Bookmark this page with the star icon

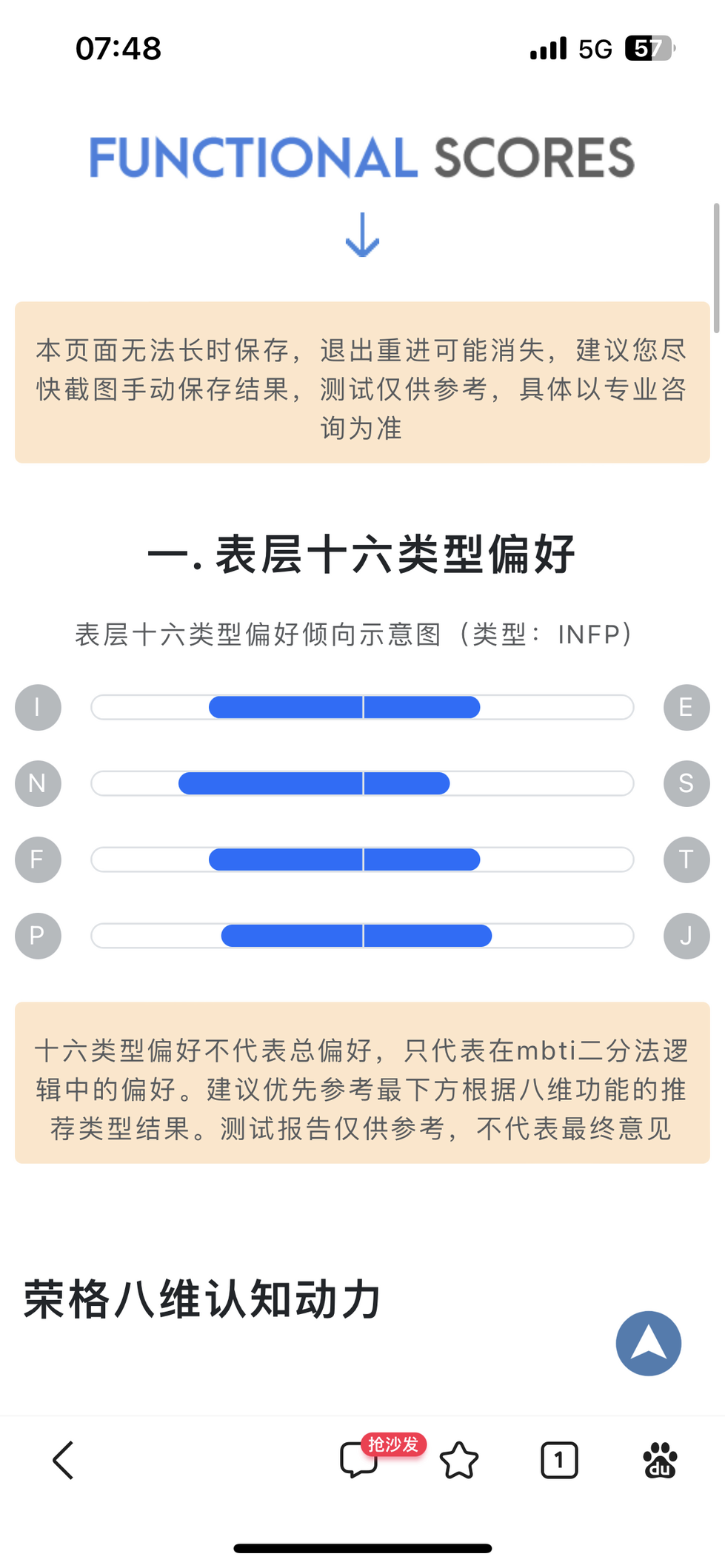point(459,1460)
